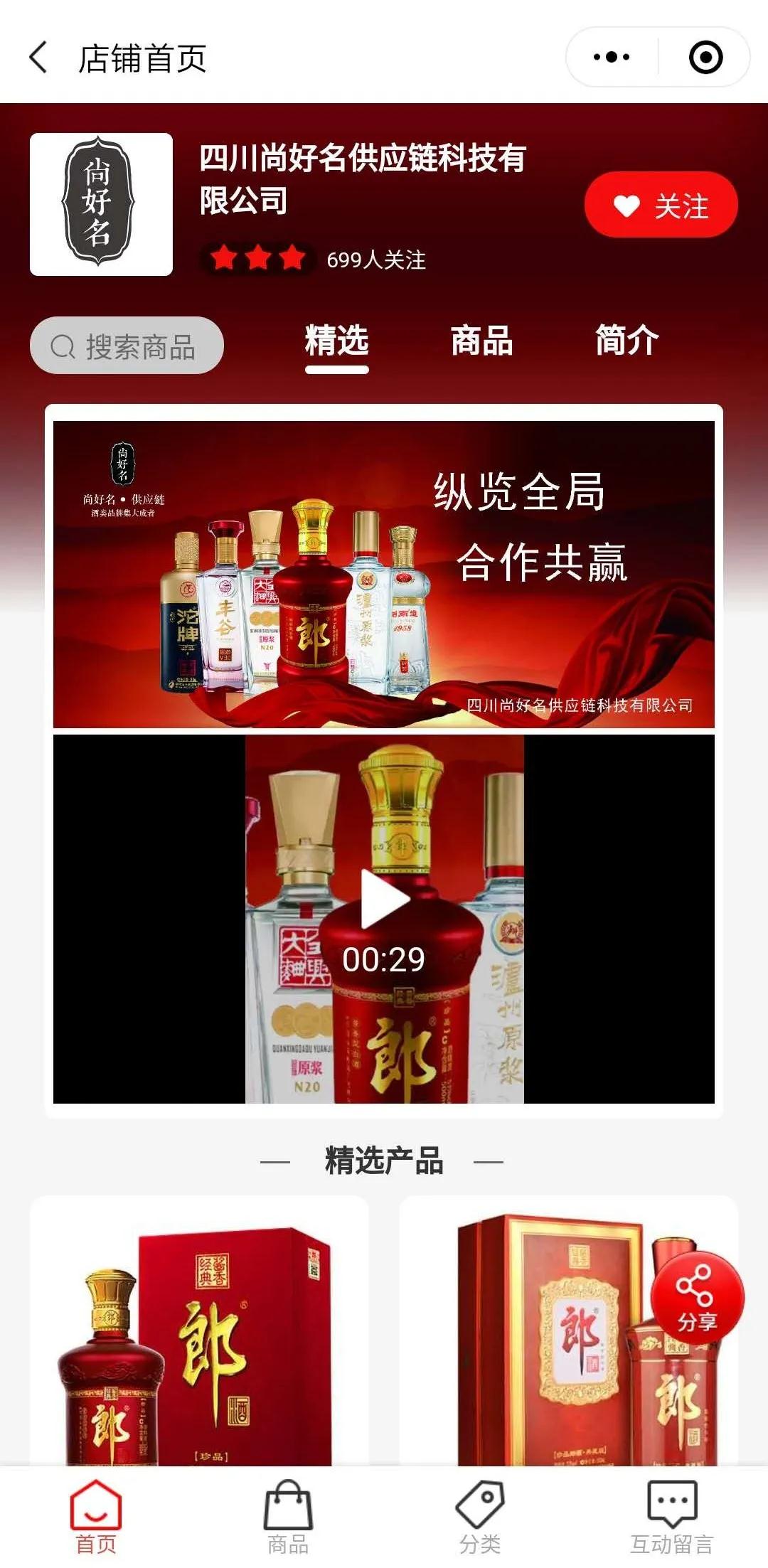Play the 00:29 promo video
Screen dimensions: 768x1568
(x=384, y=900)
